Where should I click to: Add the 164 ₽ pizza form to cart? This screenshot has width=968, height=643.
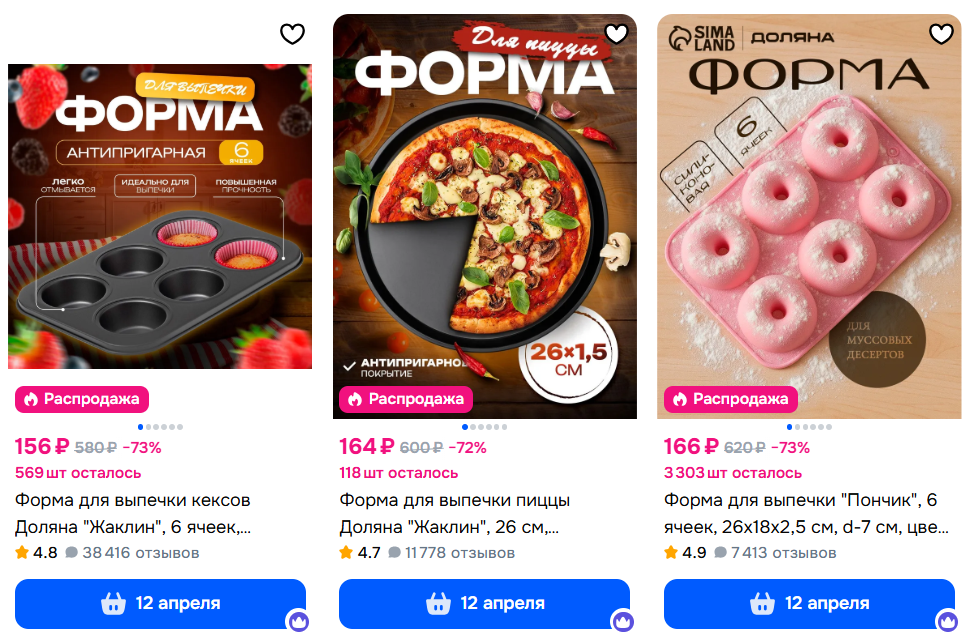click(484, 604)
